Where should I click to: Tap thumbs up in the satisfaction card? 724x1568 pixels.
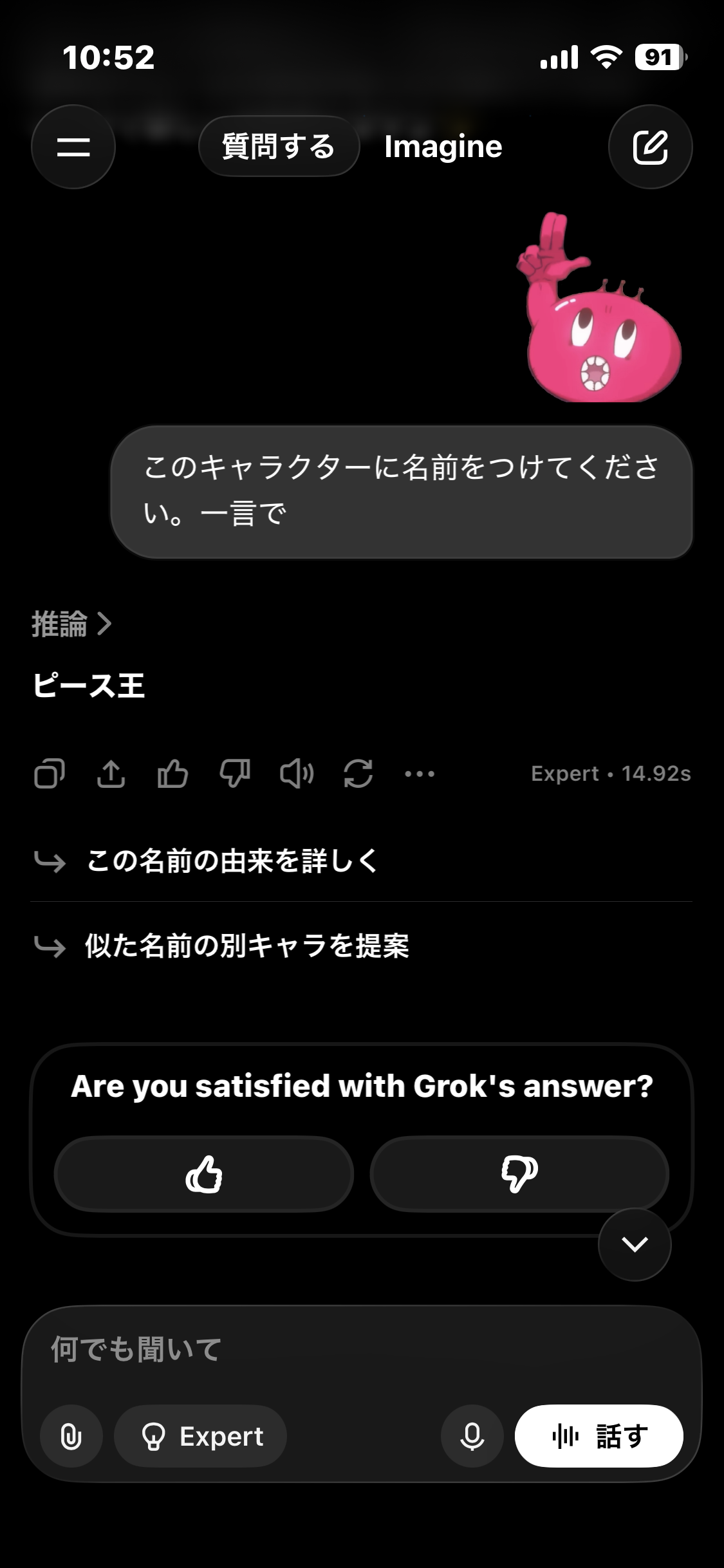[x=204, y=1174]
